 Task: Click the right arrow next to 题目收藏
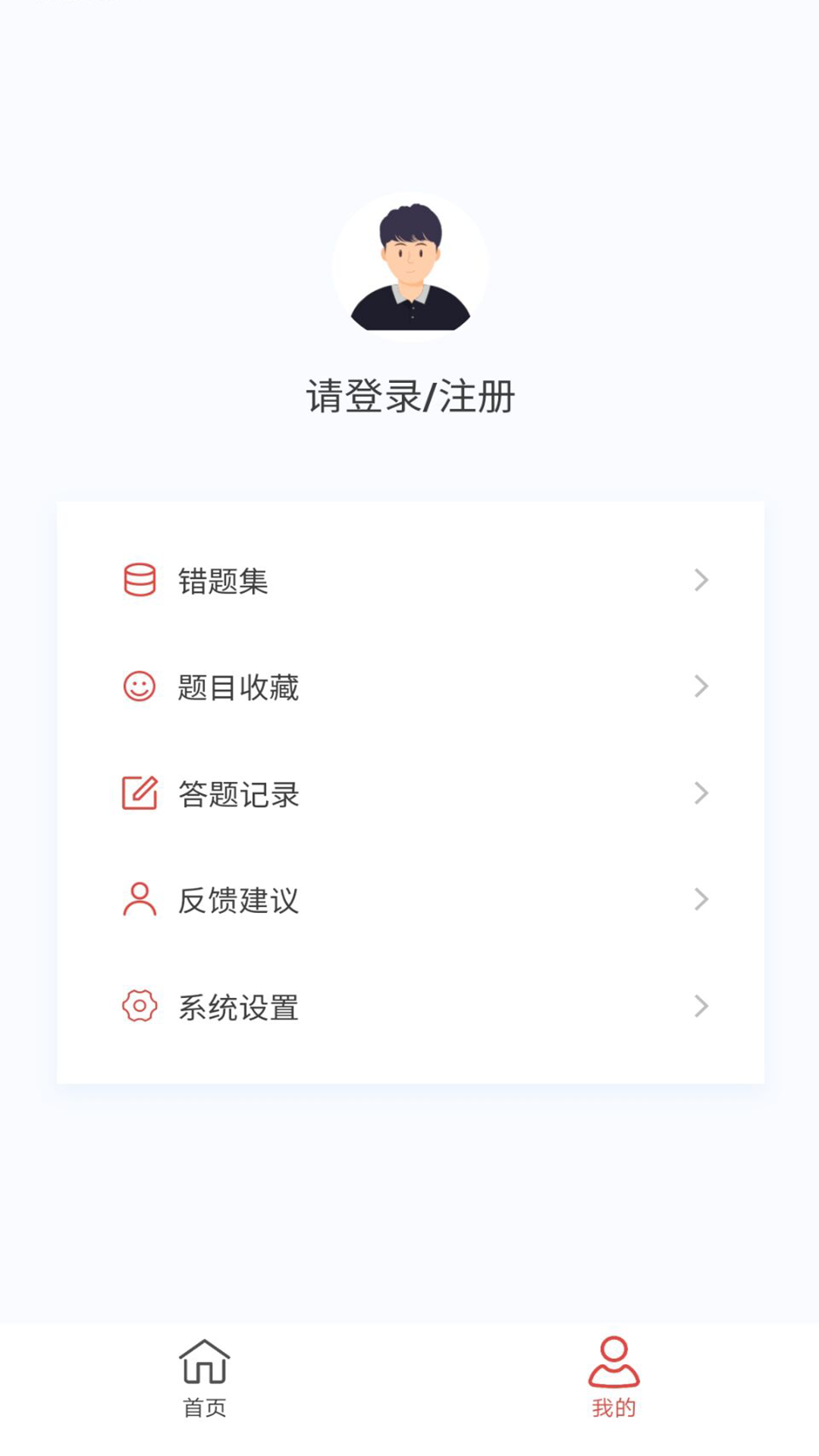point(700,687)
